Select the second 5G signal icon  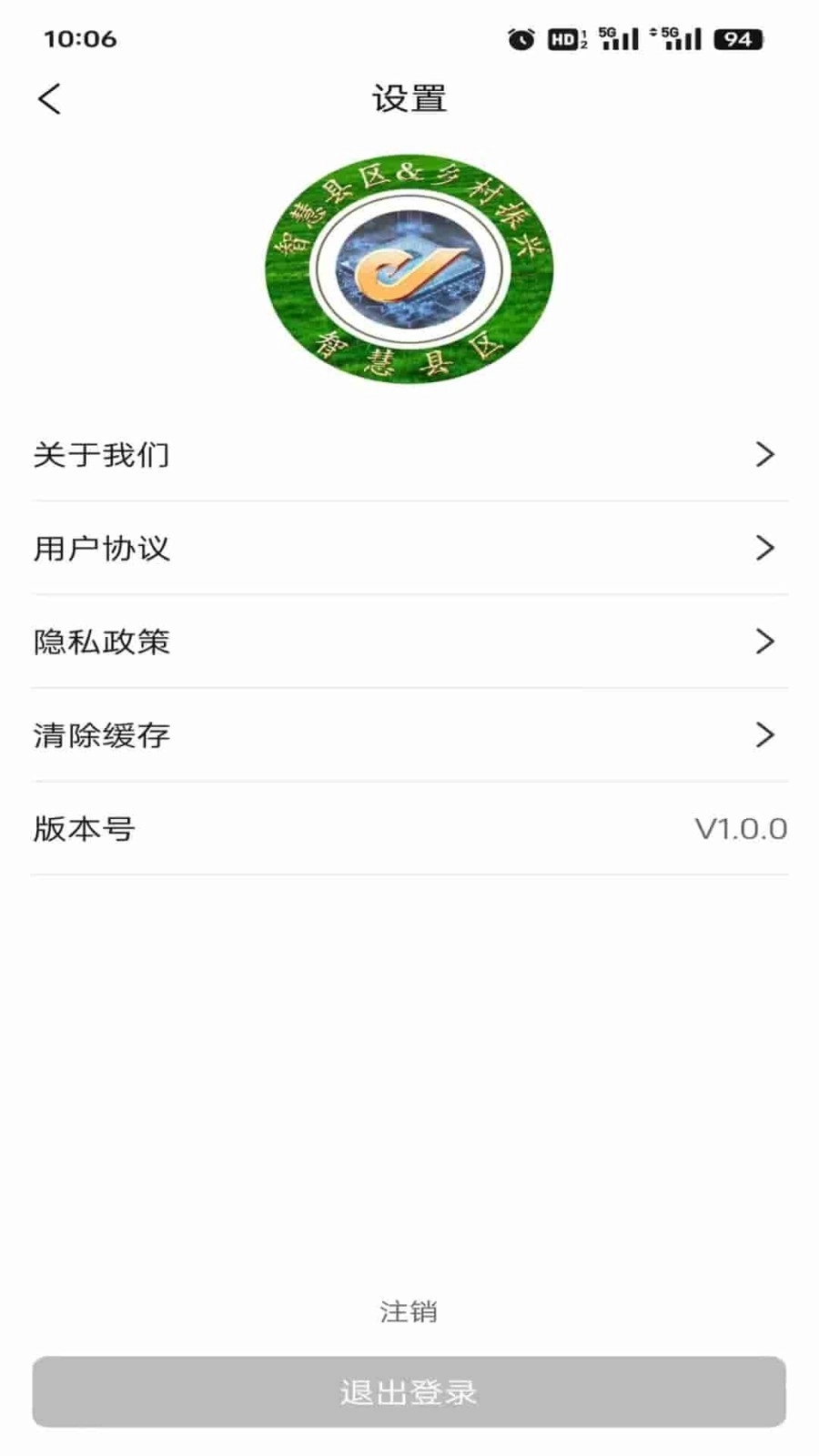(x=681, y=38)
